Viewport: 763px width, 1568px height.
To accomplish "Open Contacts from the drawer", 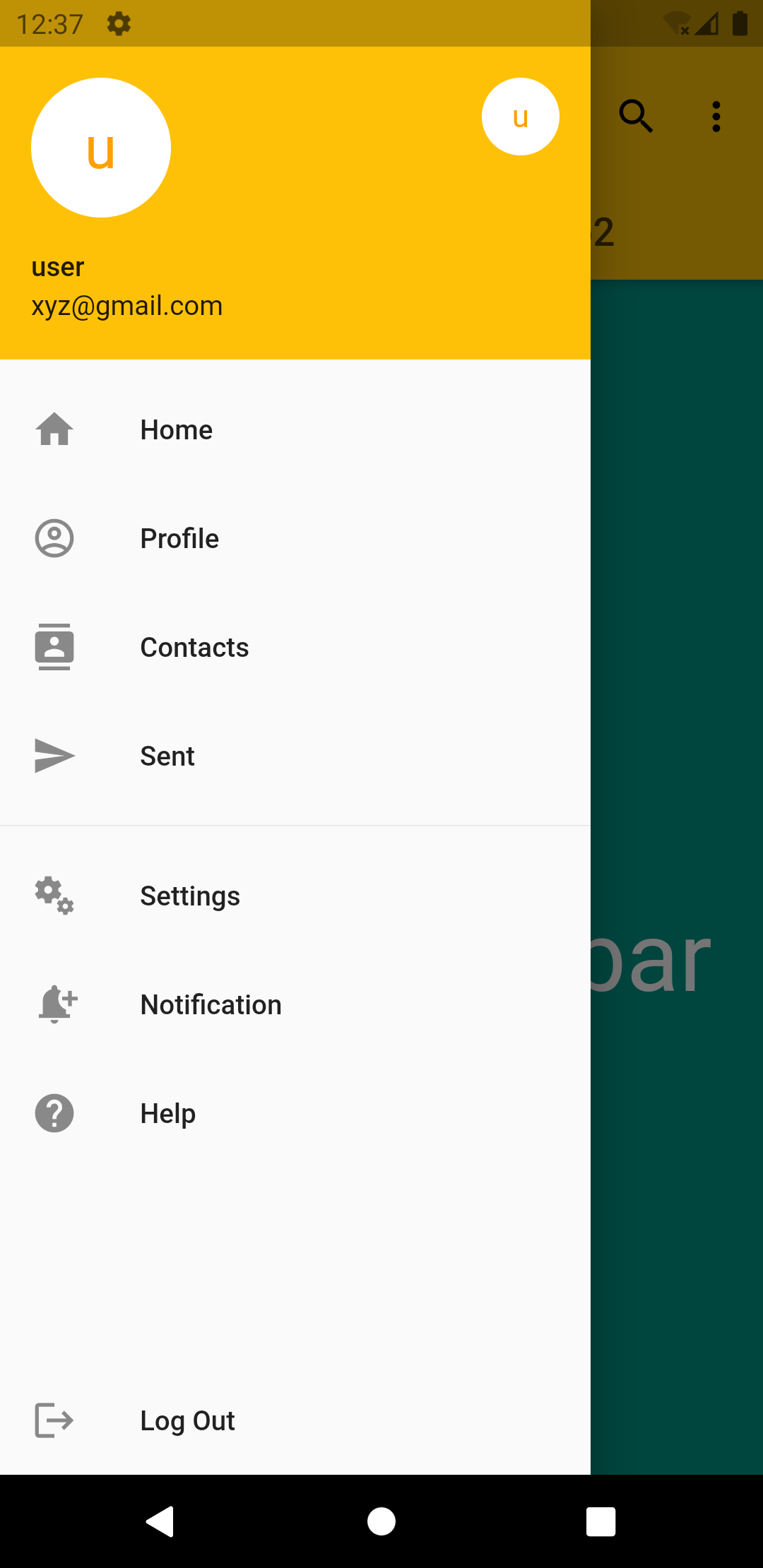I will click(x=295, y=647).
